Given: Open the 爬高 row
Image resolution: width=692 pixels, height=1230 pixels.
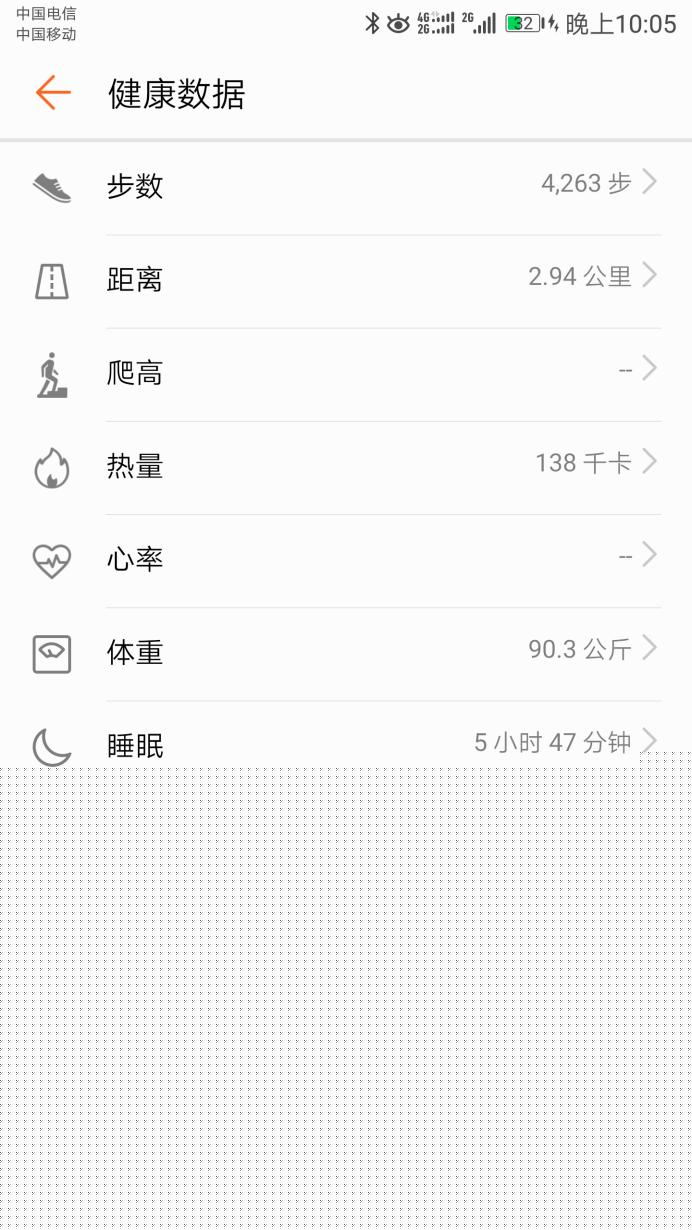Looking at the screenshot, I should (x=346, y=374).
